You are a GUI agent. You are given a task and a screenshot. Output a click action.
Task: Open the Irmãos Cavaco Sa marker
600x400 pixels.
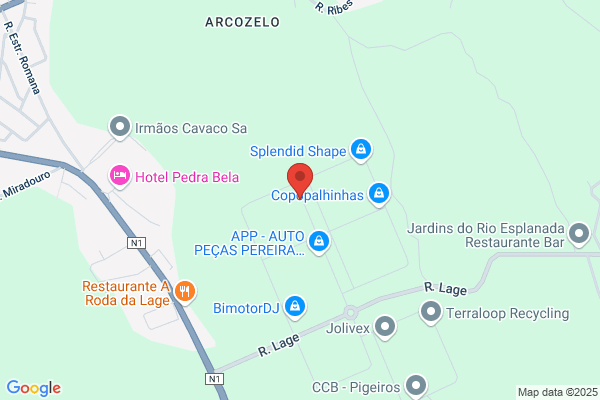pyautogui.click(x=120, y=127)
